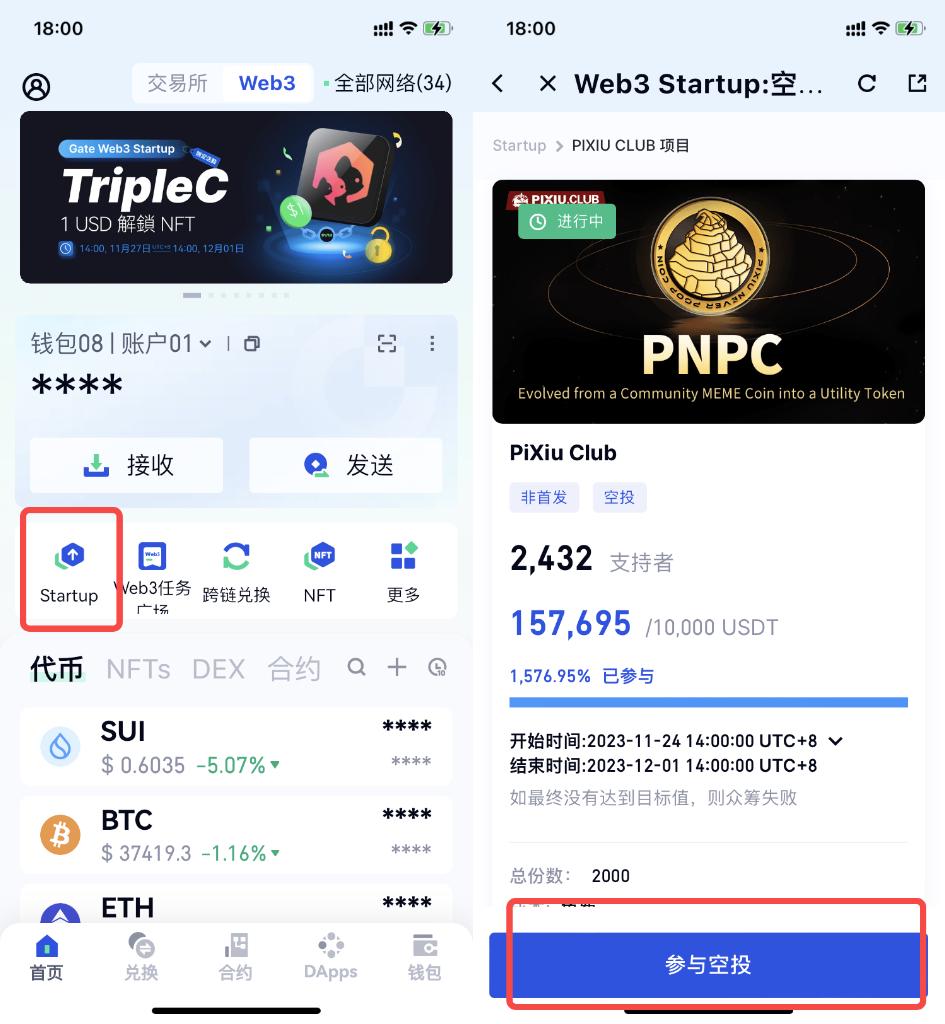The width and height of the screenshot is (945, 1024).
Task: Go to the DApps bottom tab
Action: [331, 956]
